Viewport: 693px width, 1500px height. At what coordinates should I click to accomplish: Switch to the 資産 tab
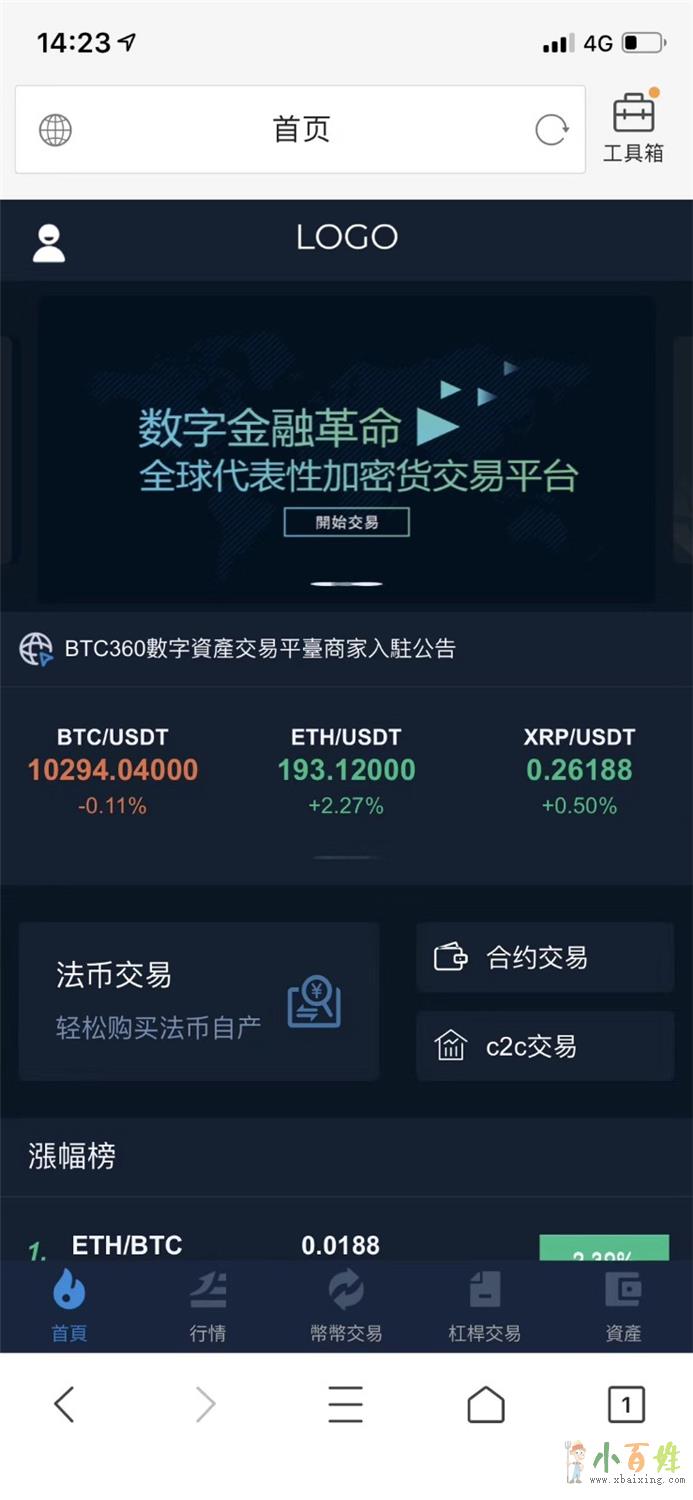623,1307
